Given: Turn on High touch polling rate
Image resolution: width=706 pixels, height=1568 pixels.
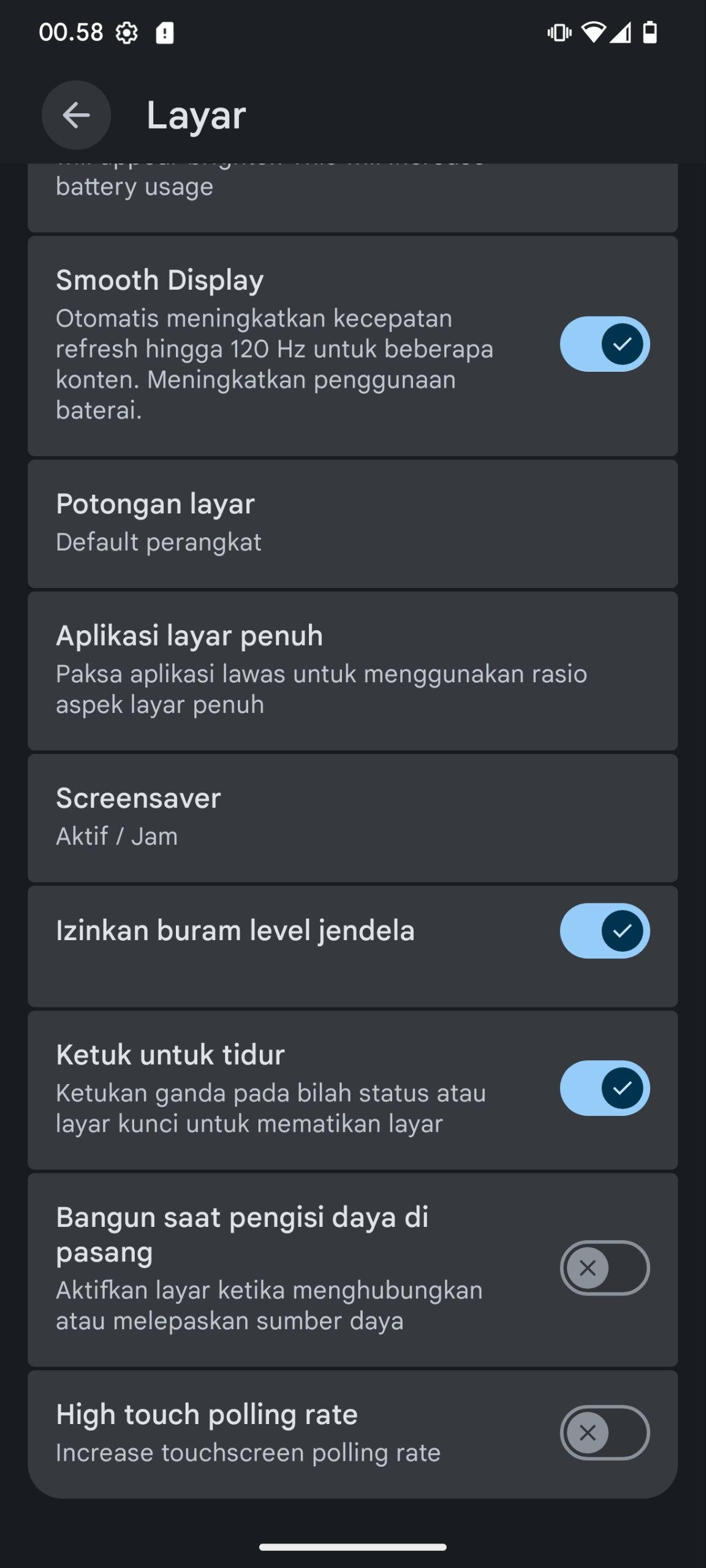Looking at the screenshot, I should (x=604, y=1433).
